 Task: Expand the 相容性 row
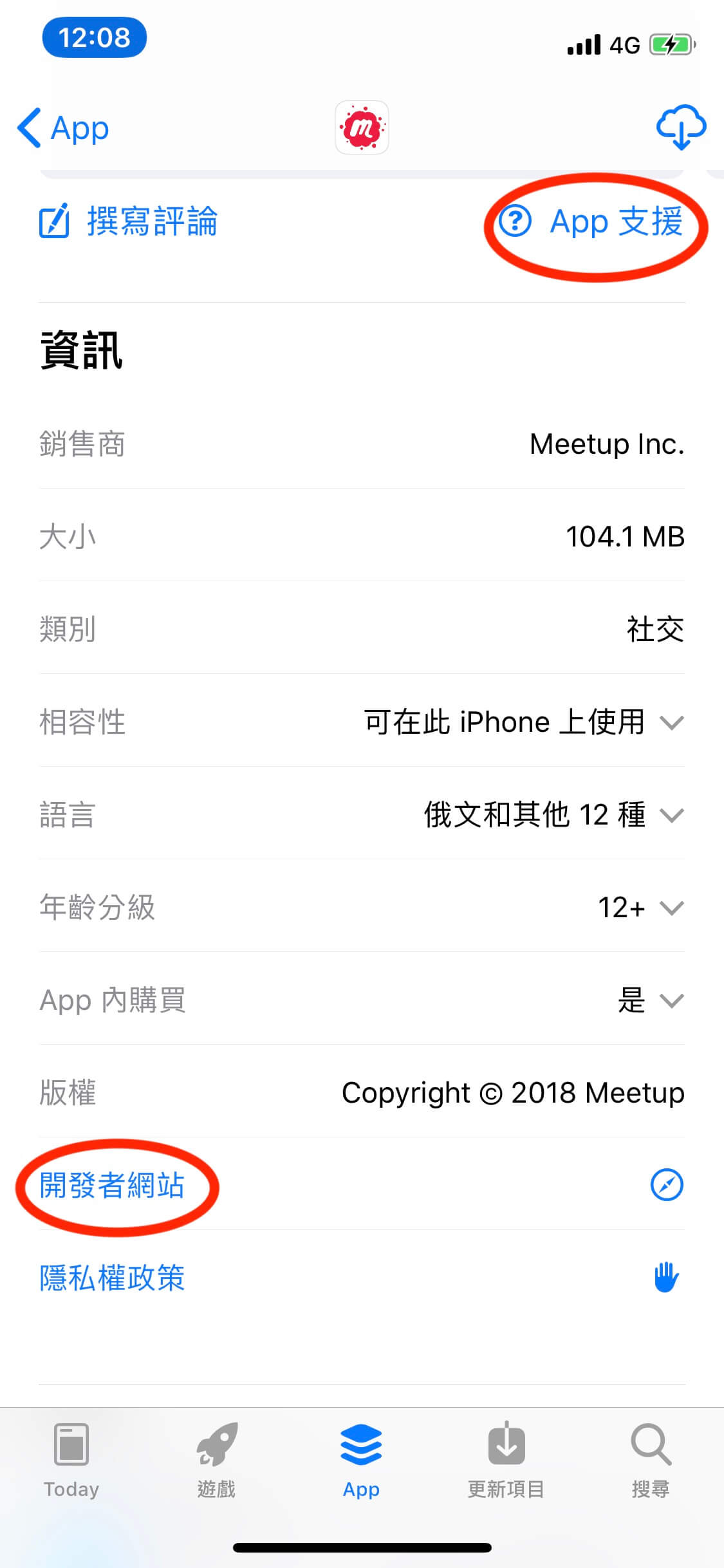362,721
